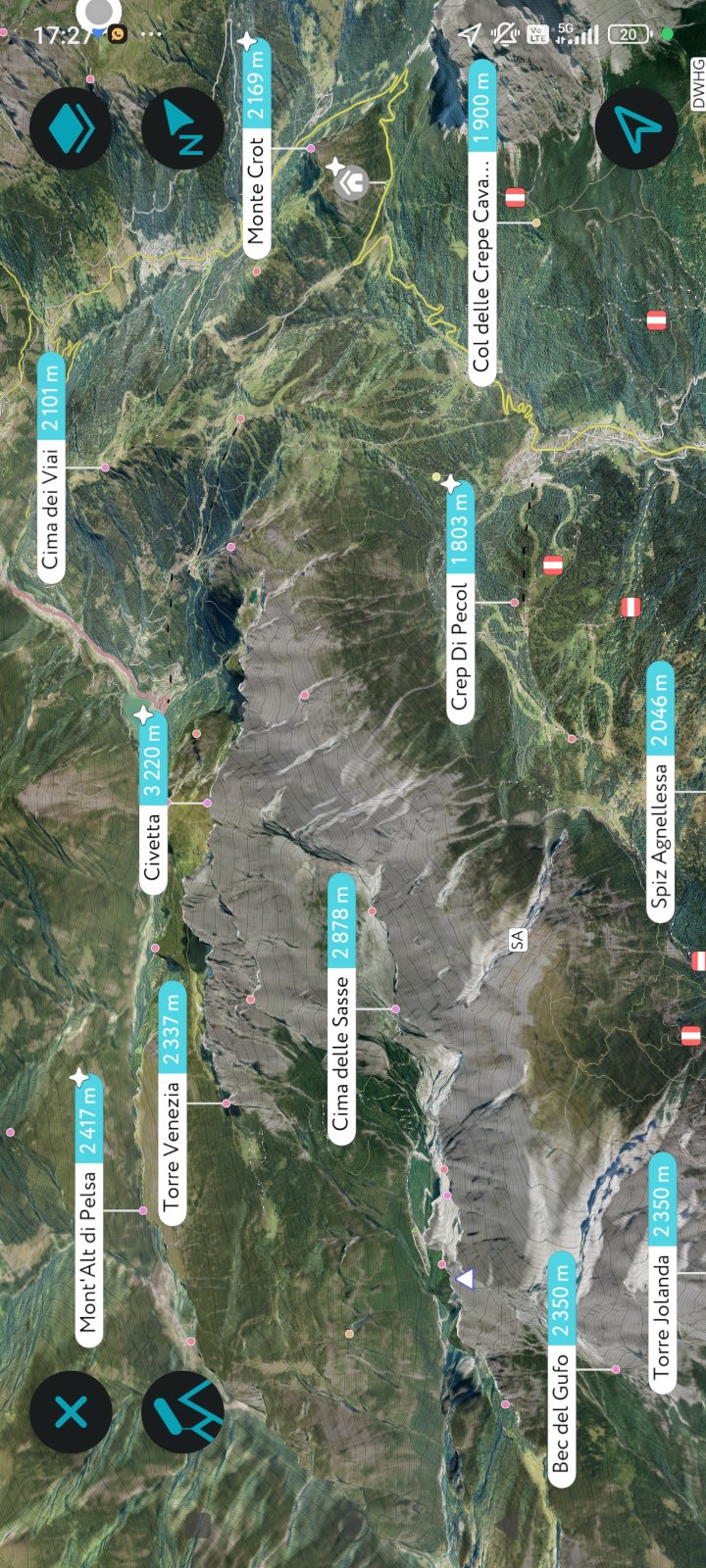This screenshot has height=1568, width=706.
Task: Reset the map orientation to north
Action: click(x=182, y=128)
